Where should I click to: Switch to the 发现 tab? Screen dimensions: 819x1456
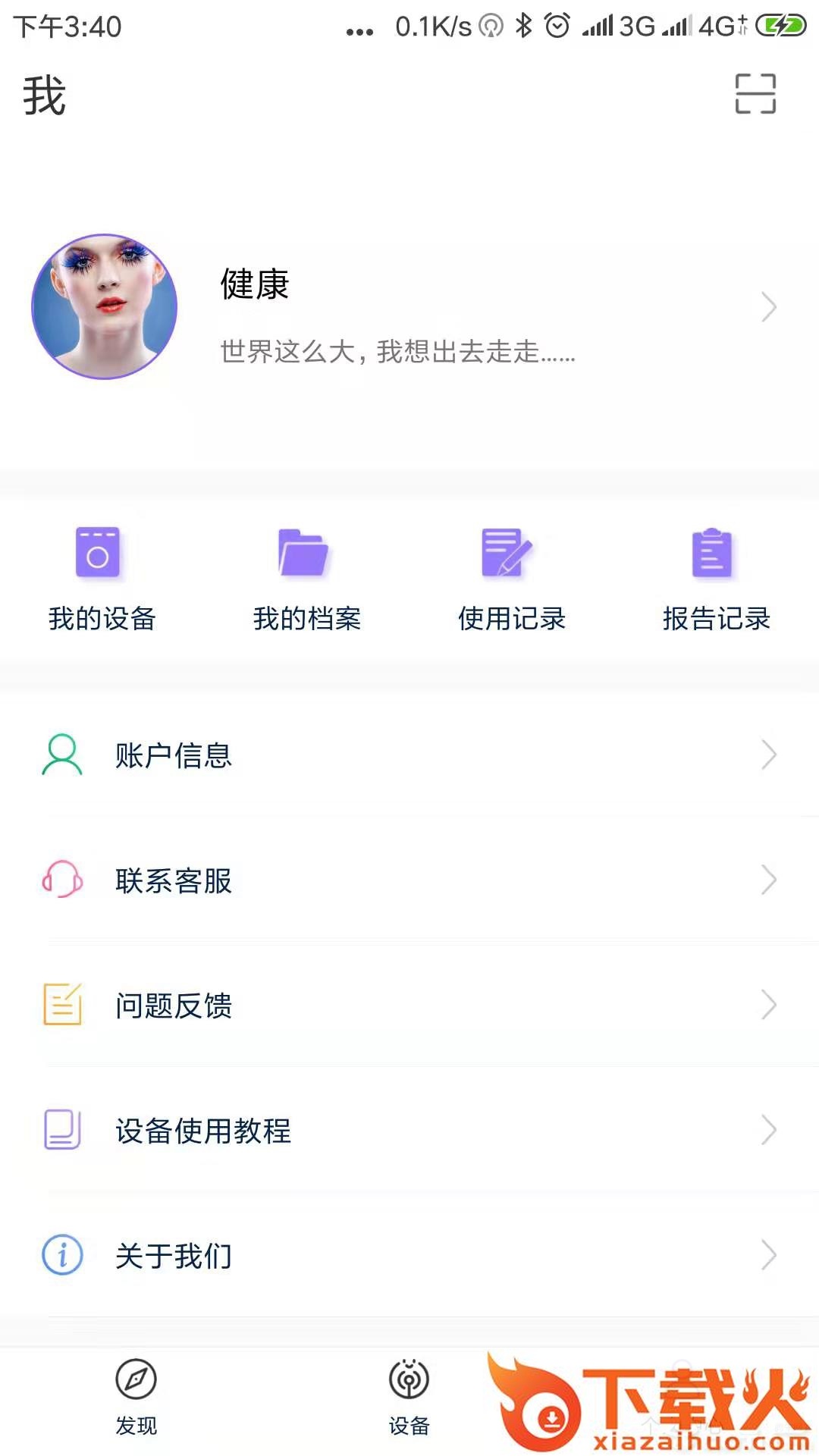(x=136, y=1397)
